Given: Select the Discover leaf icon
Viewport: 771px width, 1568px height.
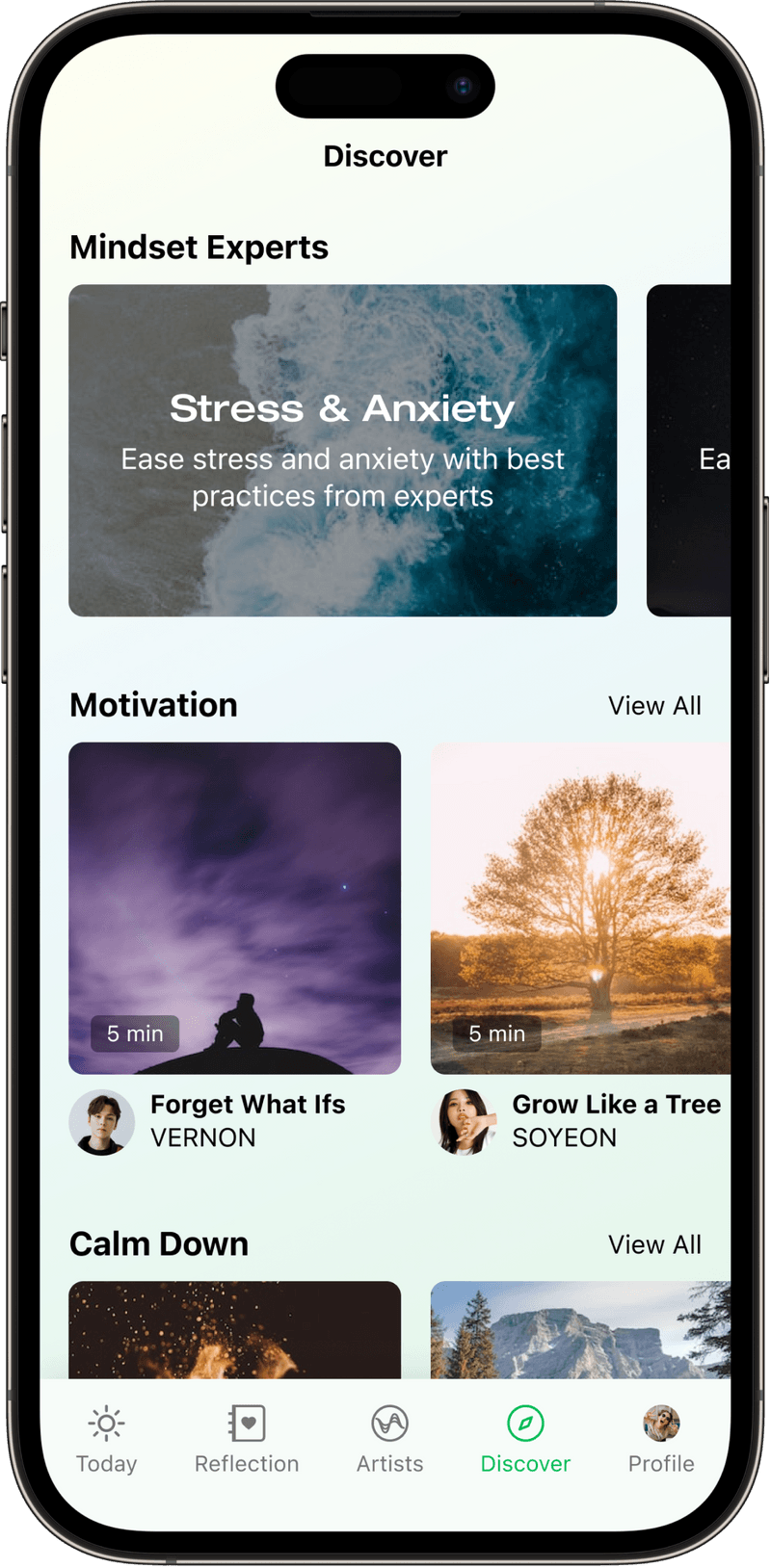Looking at the screenshot, I should tap(525, 1422).
